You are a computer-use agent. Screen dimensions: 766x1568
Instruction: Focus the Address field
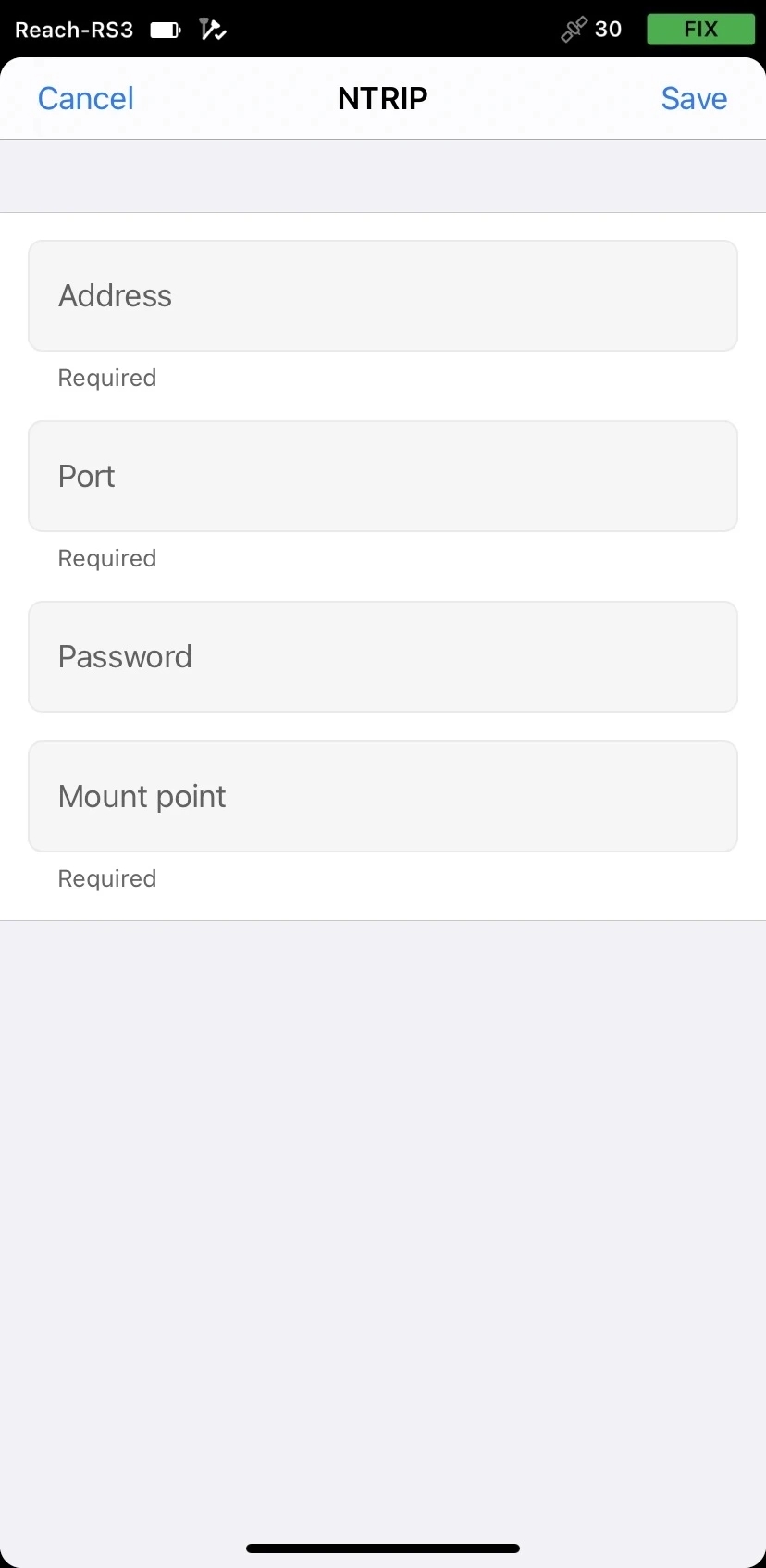point(383,296)
